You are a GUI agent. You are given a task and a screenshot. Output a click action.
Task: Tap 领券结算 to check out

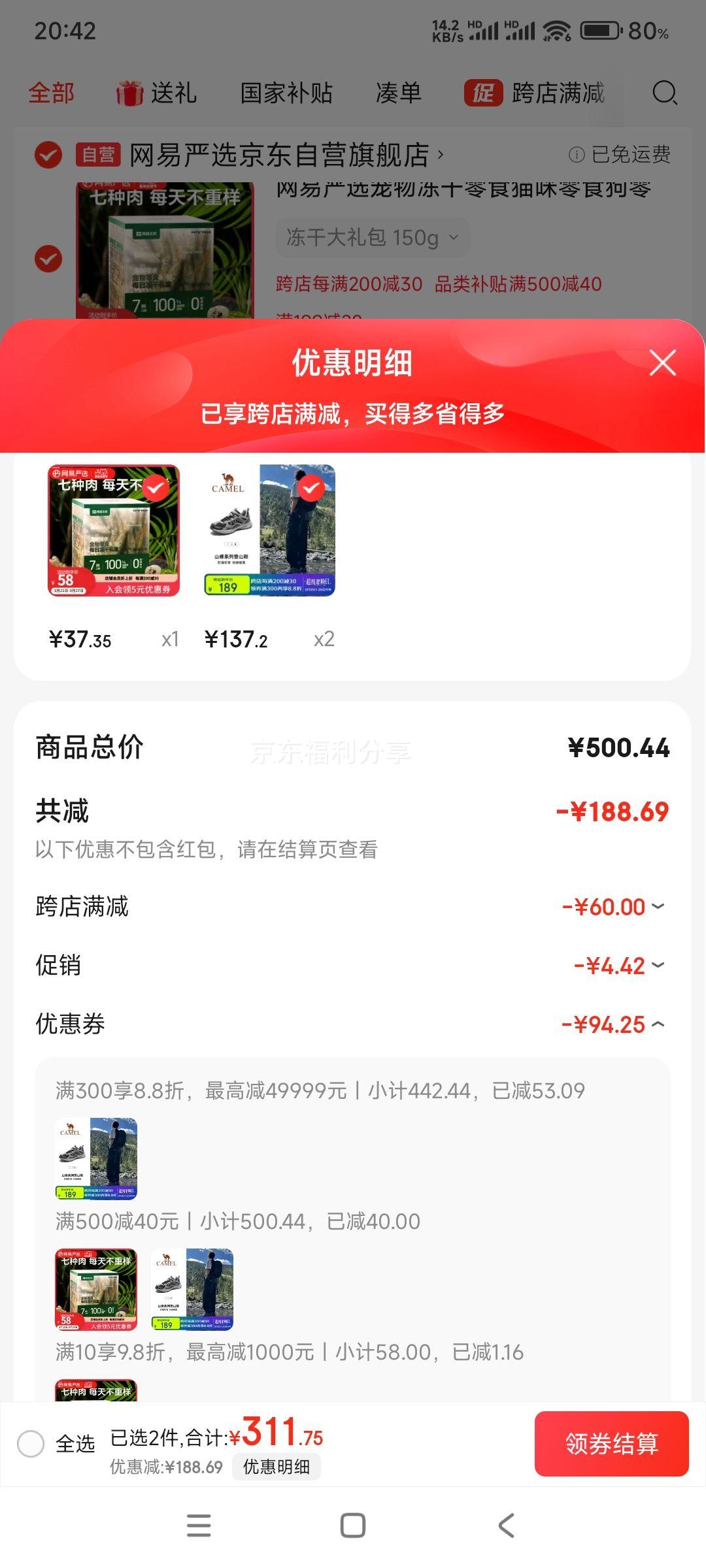611,1443
